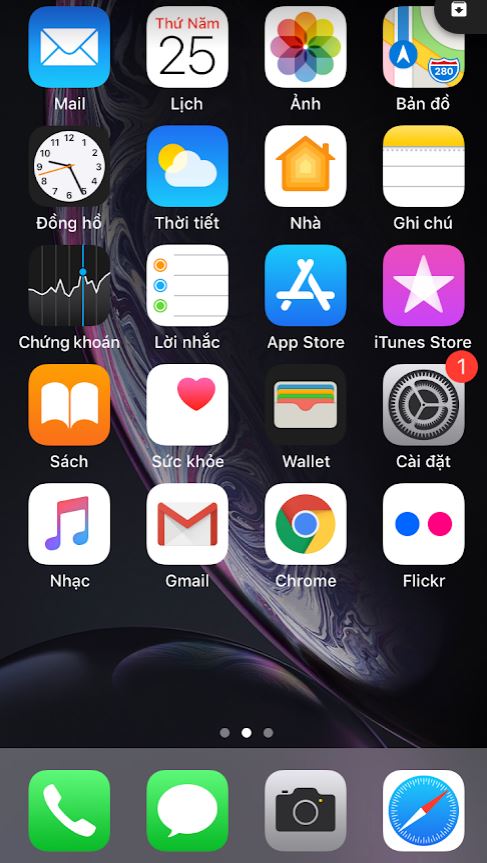Open iTunes Store
Image resolution: width=487 pixels, height=863 pixels.
point(424,286)
